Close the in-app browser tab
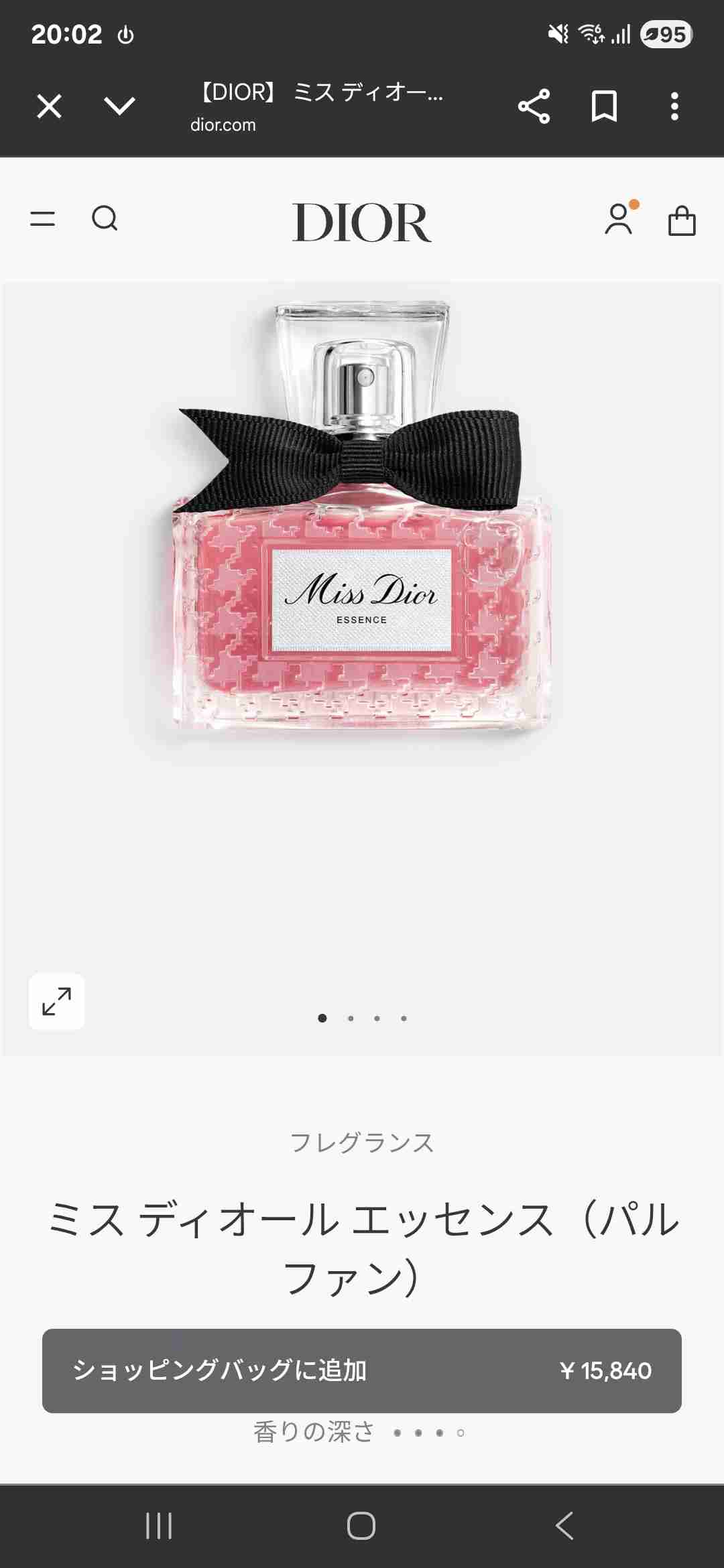This screenshot has width=724, height=1568. (x=49, y=106)
